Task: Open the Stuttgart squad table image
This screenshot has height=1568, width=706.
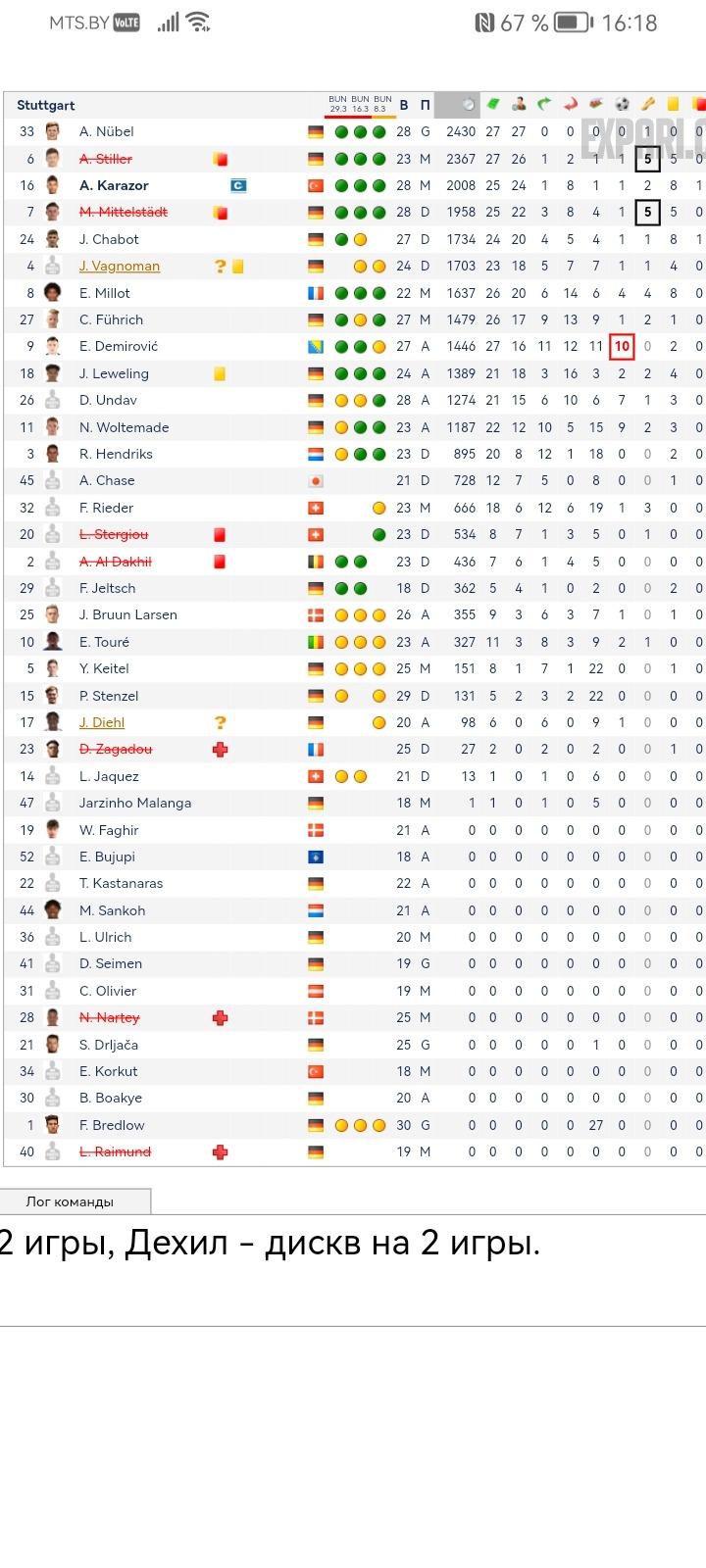Action: (x=353, y=627)
